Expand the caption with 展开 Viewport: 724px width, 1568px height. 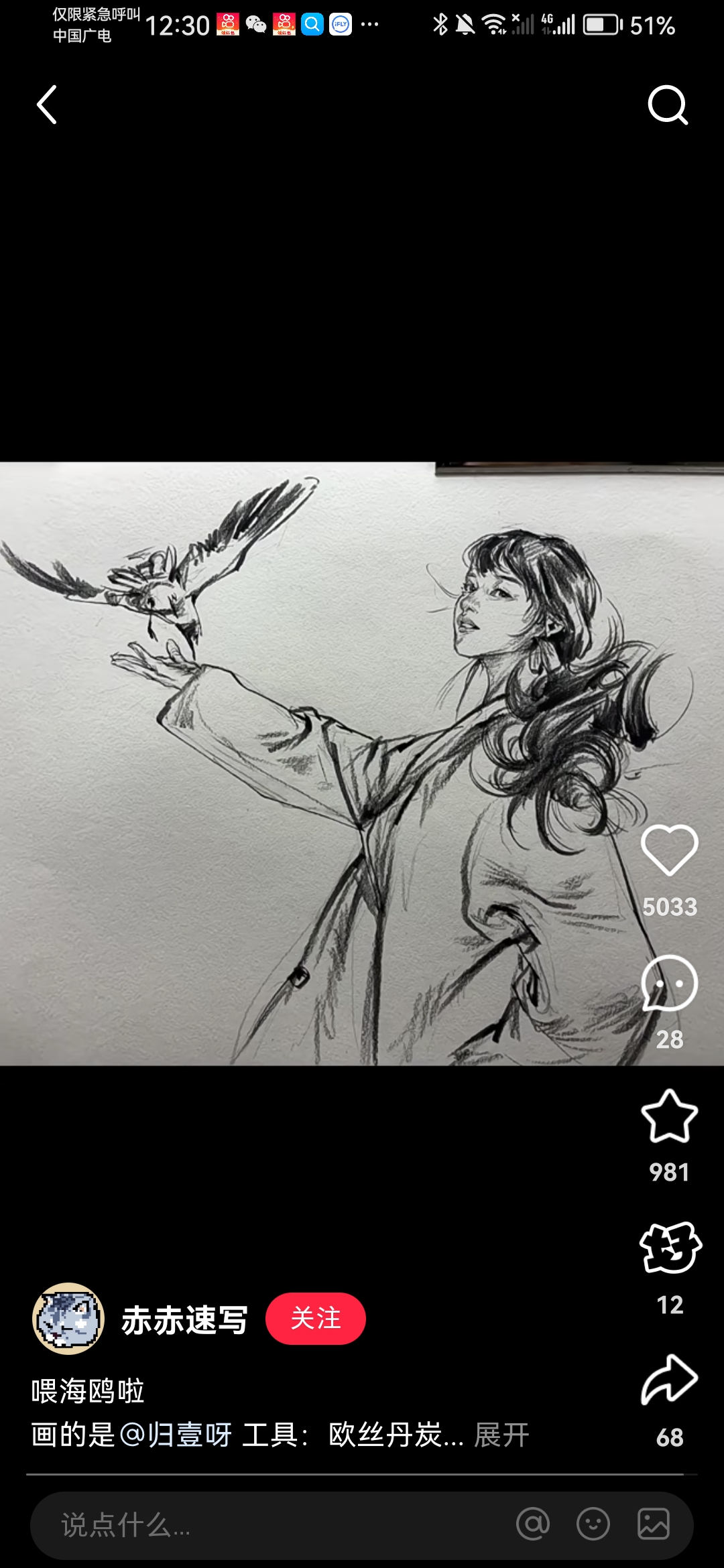[501, 1435]
